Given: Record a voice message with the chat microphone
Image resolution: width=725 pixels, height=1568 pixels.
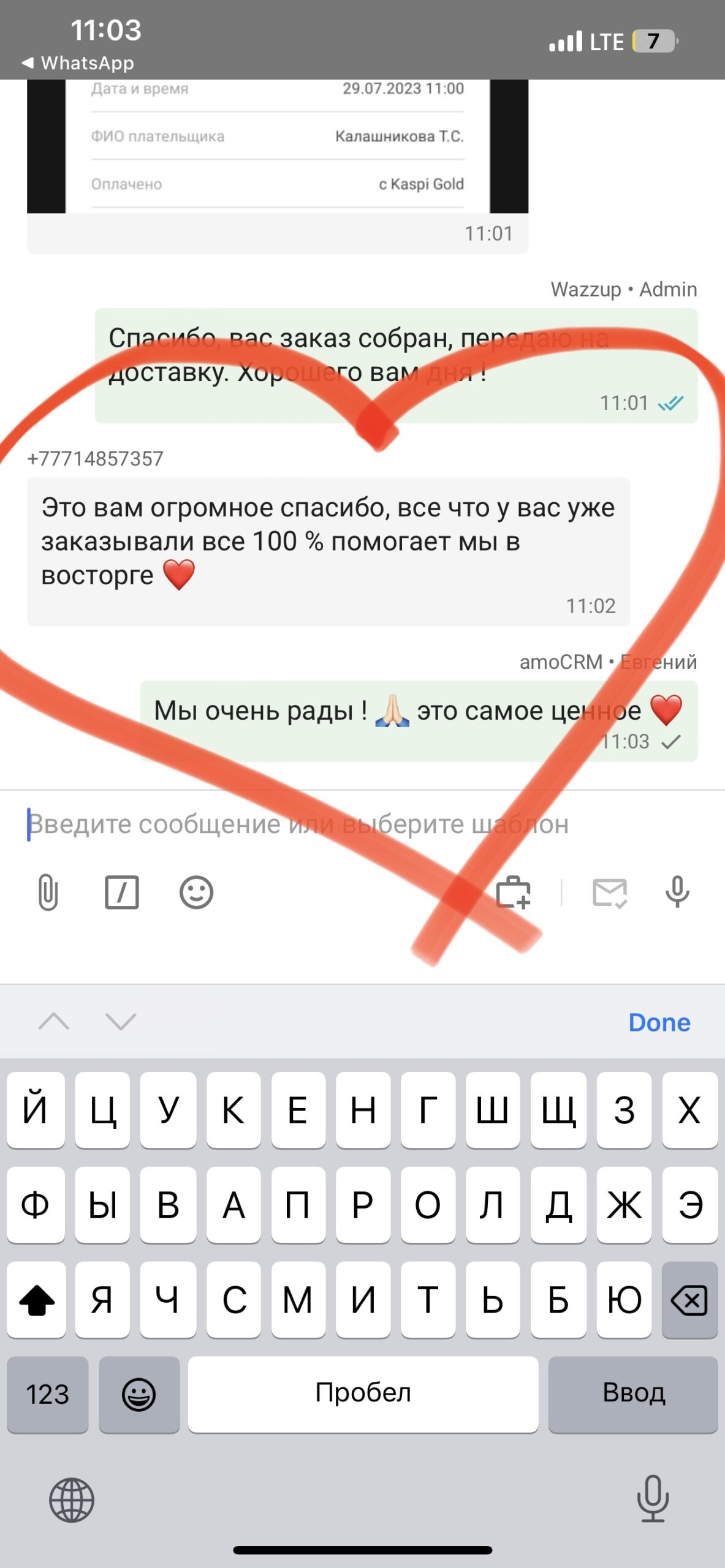Looking at the screenshot, I should pyautogui.click(x=677, y=892).
